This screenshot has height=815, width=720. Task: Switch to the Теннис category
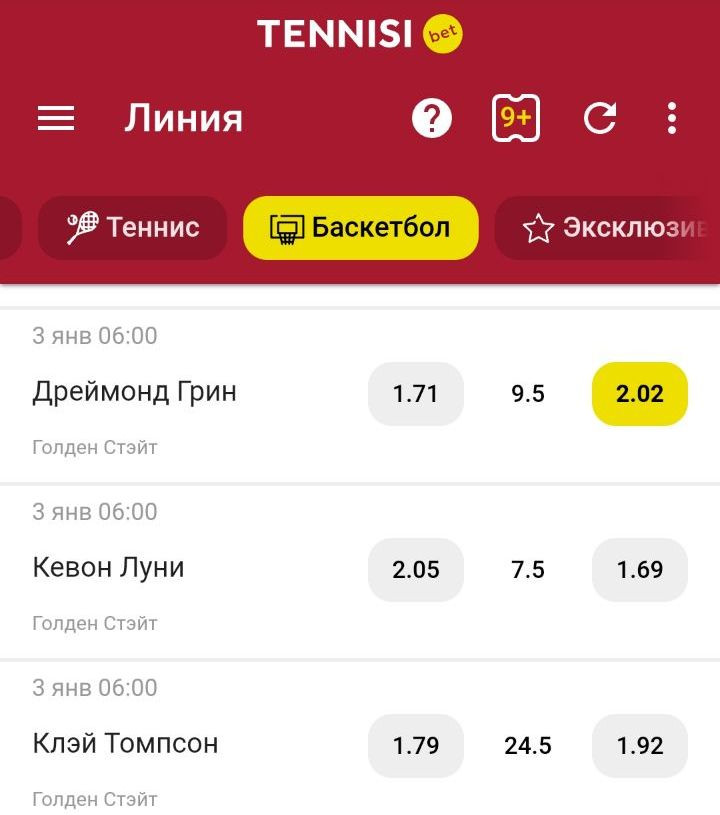click(x=133, y=228)
